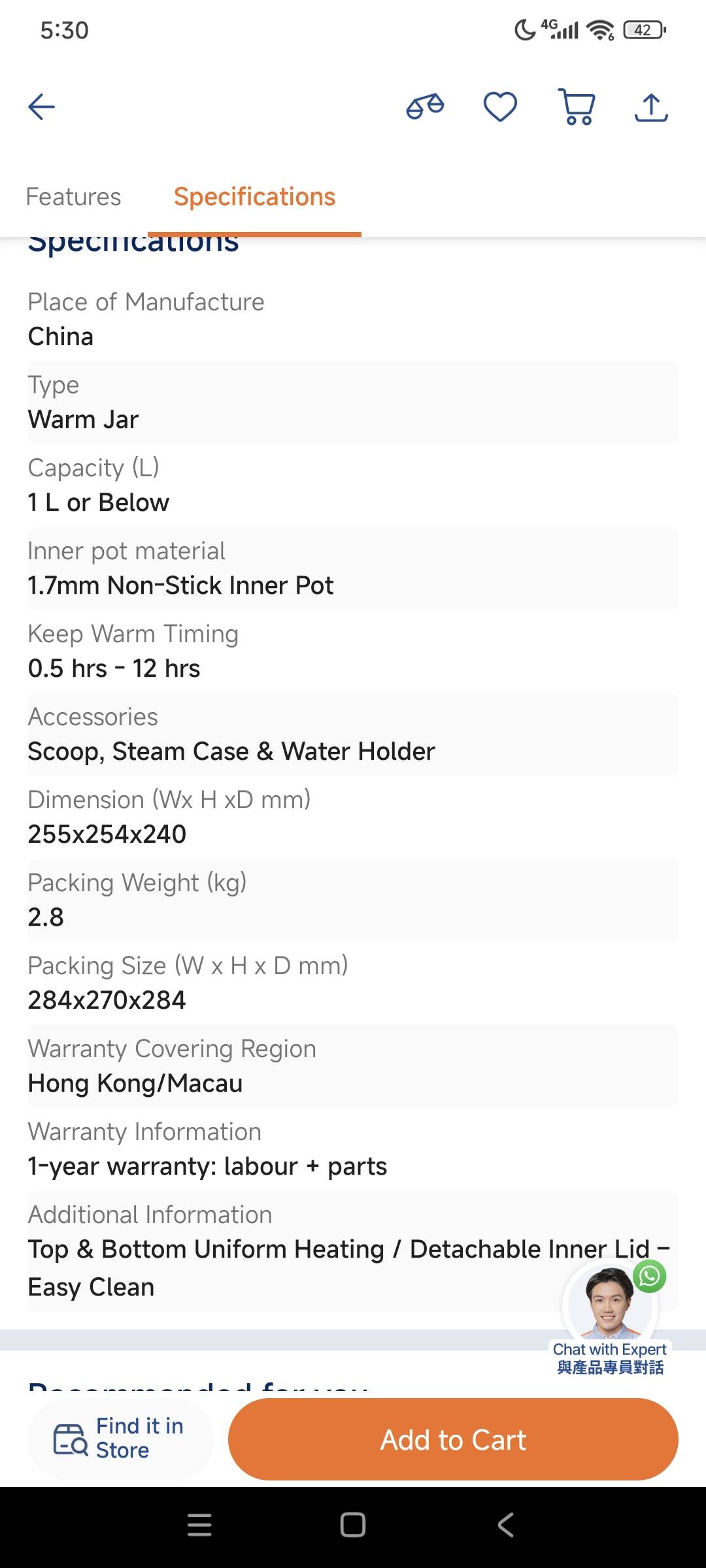This screenshot has width=706, height=1568.
Task: Share this product
Action: click(x=651, y=107)
